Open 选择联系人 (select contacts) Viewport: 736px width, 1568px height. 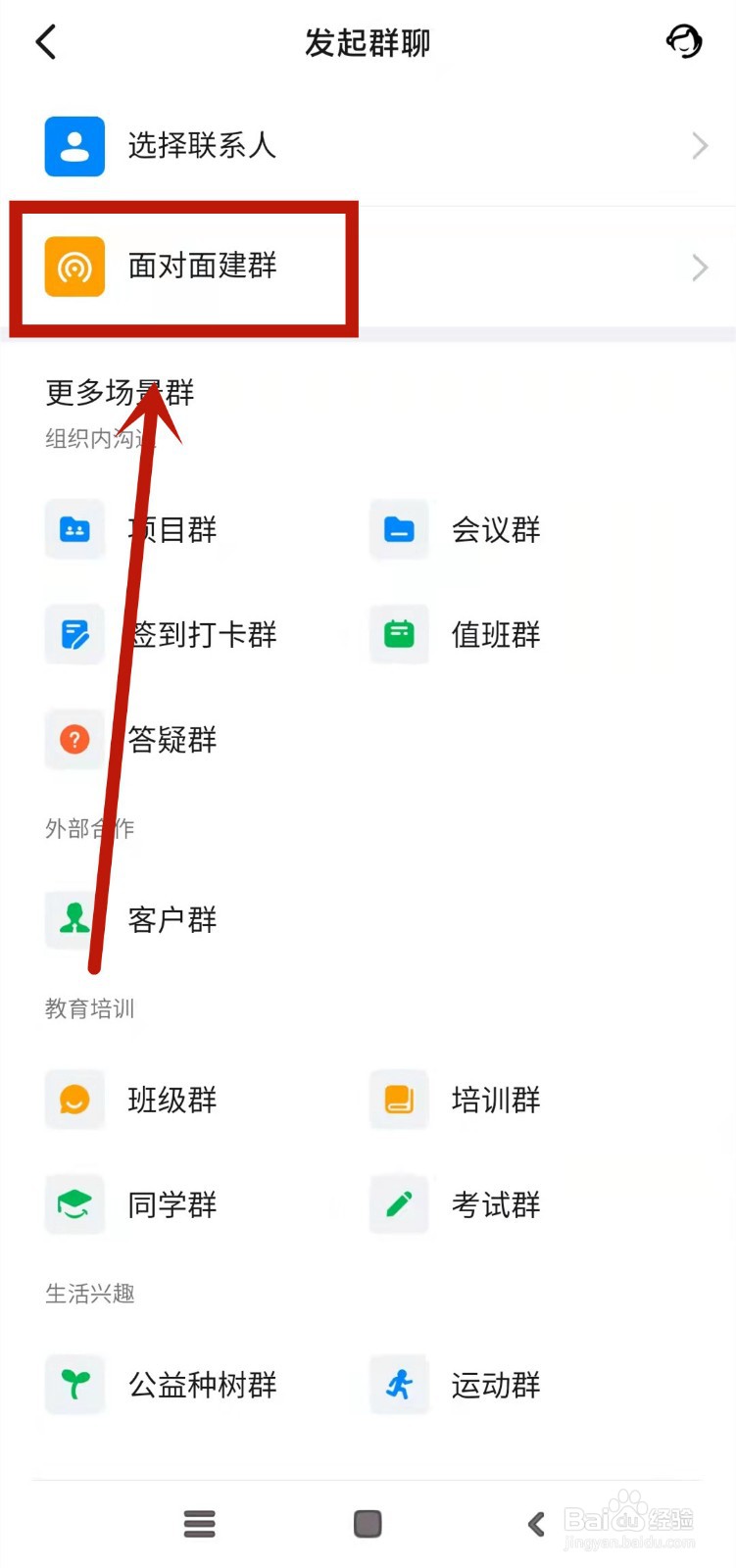[201, 145]
